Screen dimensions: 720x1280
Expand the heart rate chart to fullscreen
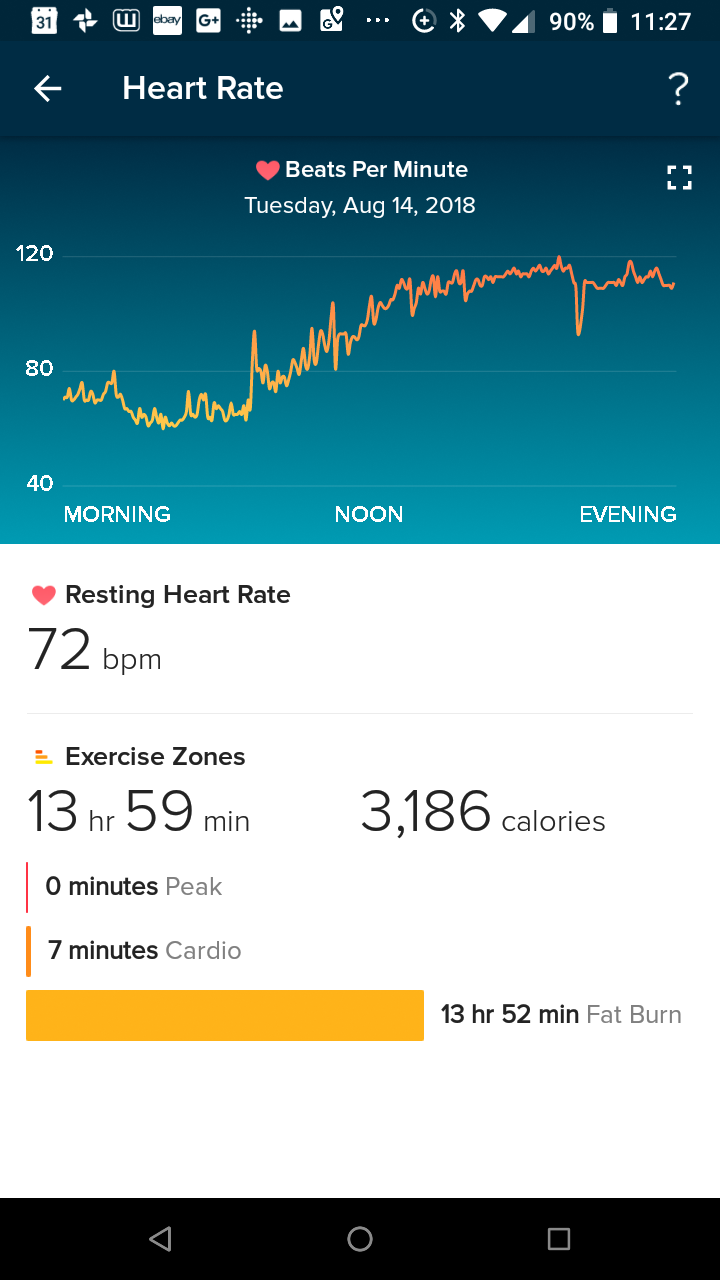(679, 178)
